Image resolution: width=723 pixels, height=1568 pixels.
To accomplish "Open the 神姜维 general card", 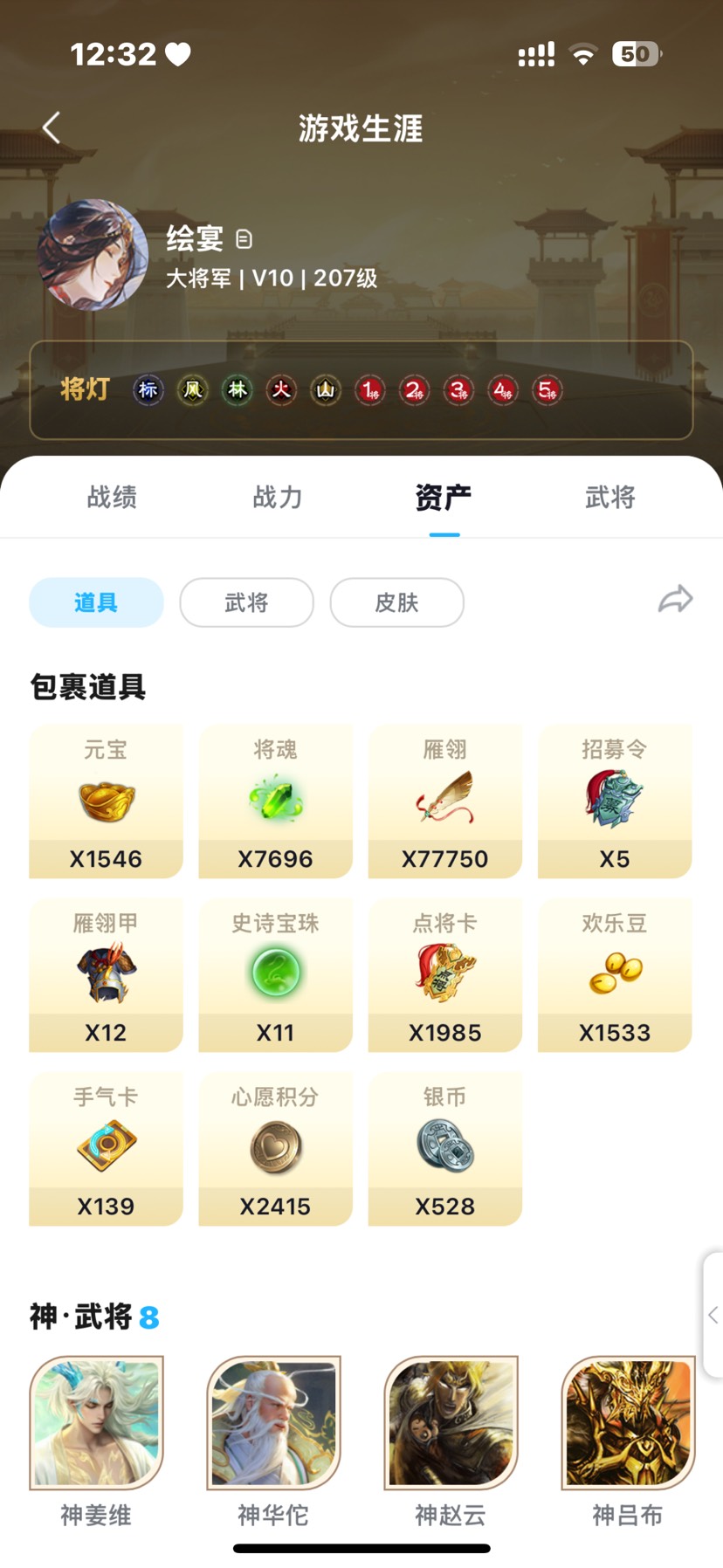I will click(96, 1441).
